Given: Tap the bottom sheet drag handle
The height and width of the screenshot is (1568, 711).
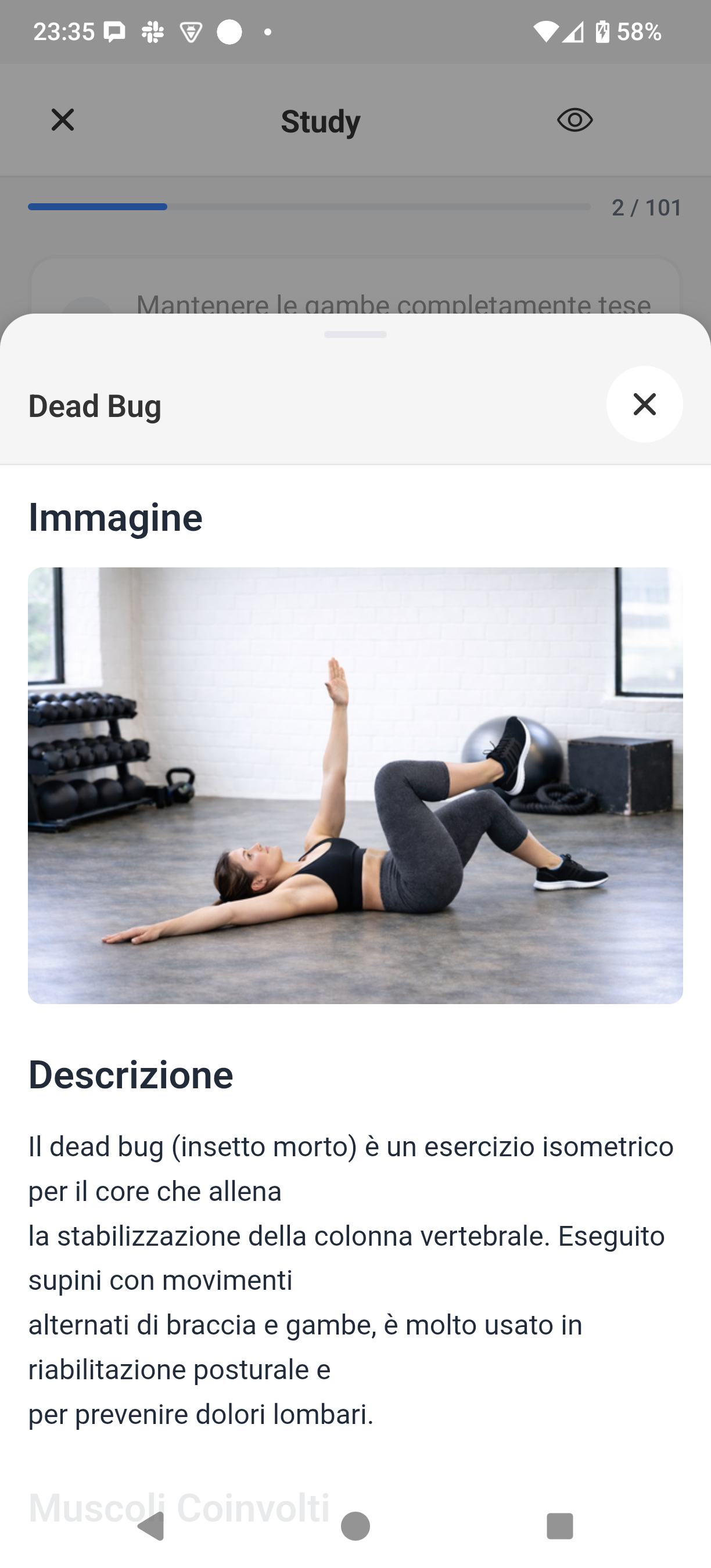Looking at the screenshot, I should click(x=355, y=335).
